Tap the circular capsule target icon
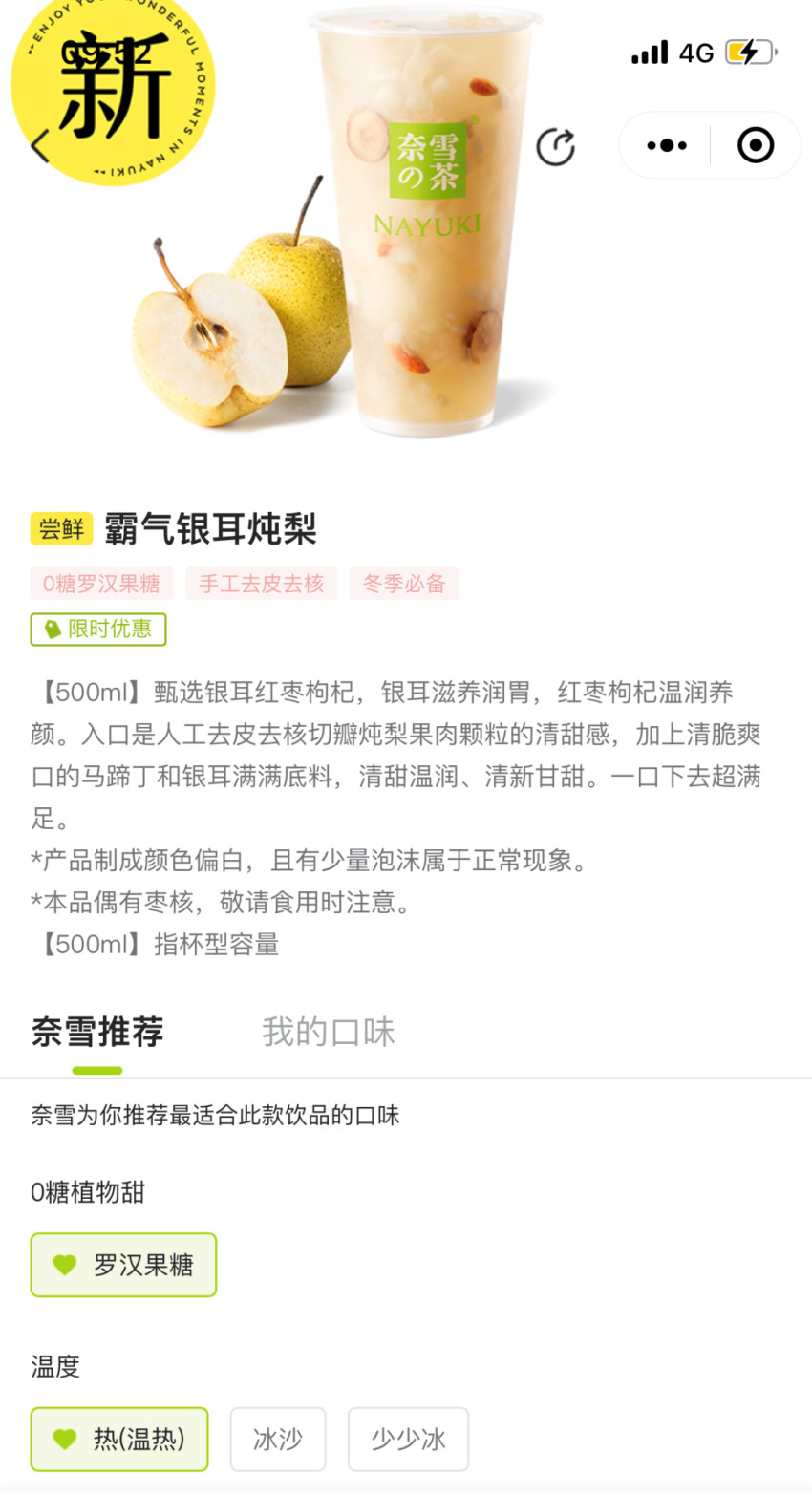 click(755, 145)
